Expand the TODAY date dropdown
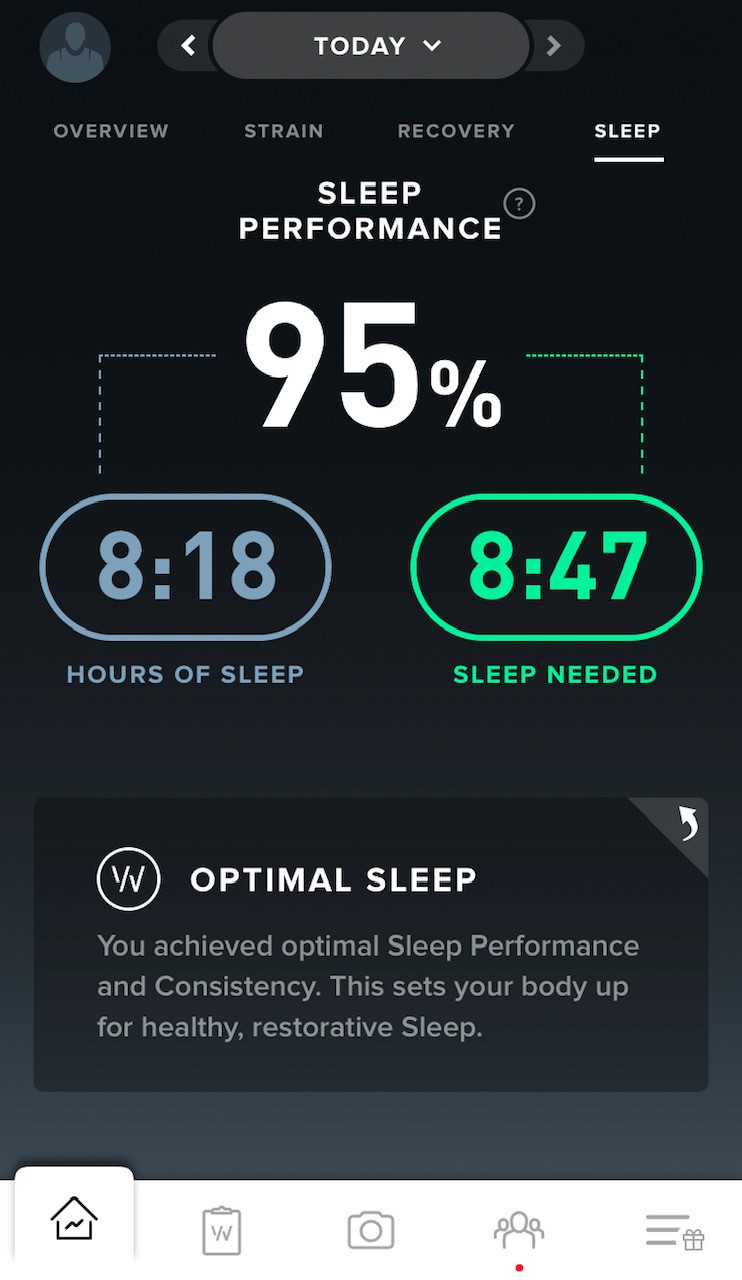Screen dimensions: 742x1280 [x=372, y=46]
